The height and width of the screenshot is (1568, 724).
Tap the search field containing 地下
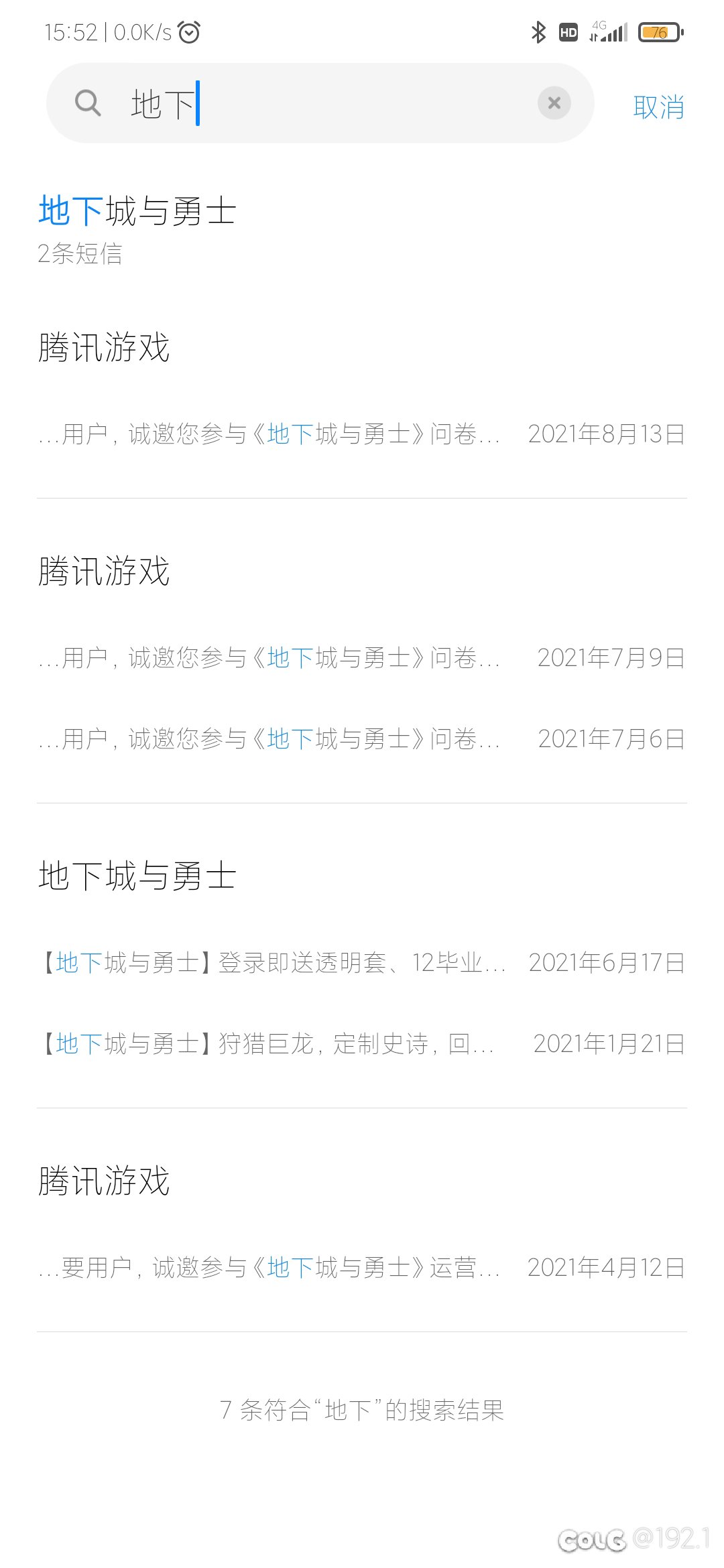[320, 103]
